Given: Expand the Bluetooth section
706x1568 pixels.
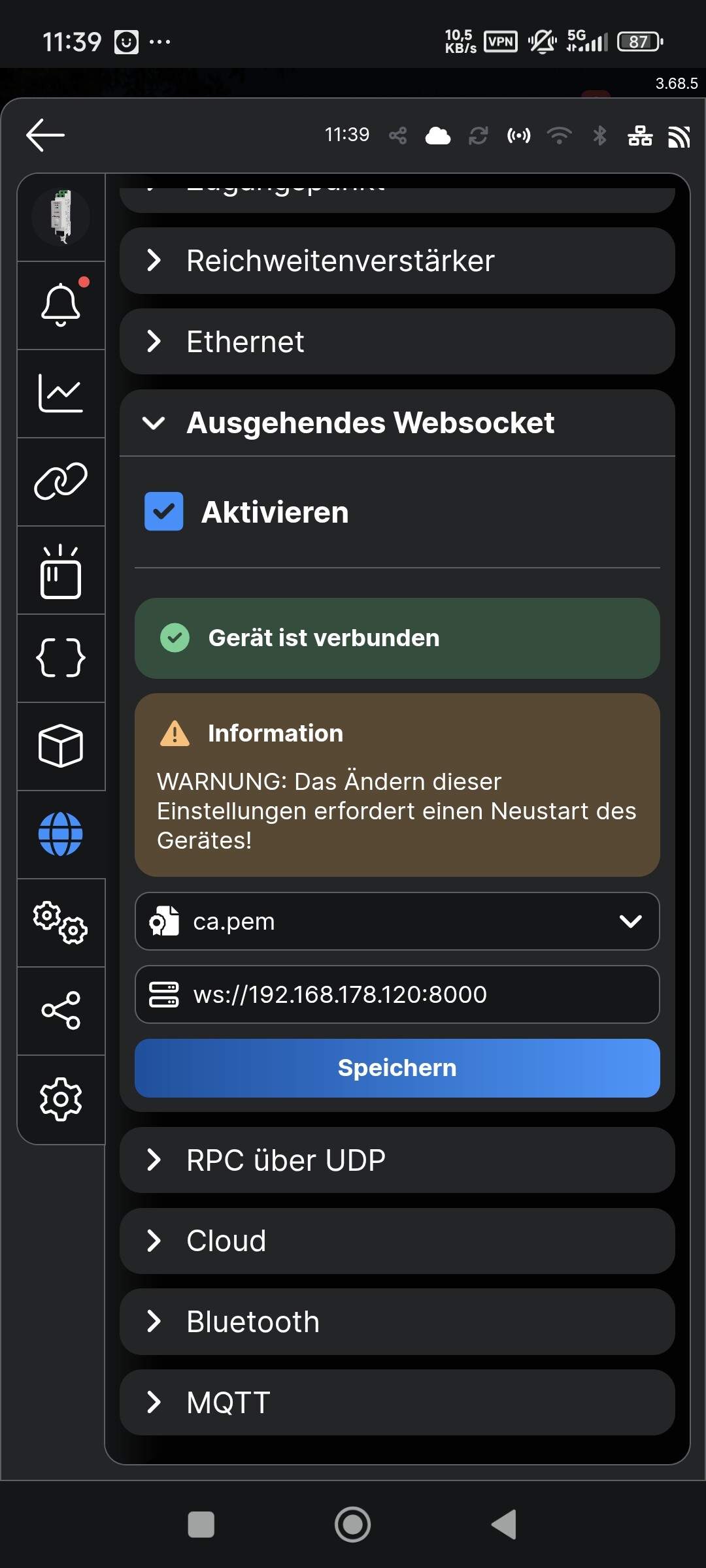Looking at the screenshot, I should (397, 1322).
